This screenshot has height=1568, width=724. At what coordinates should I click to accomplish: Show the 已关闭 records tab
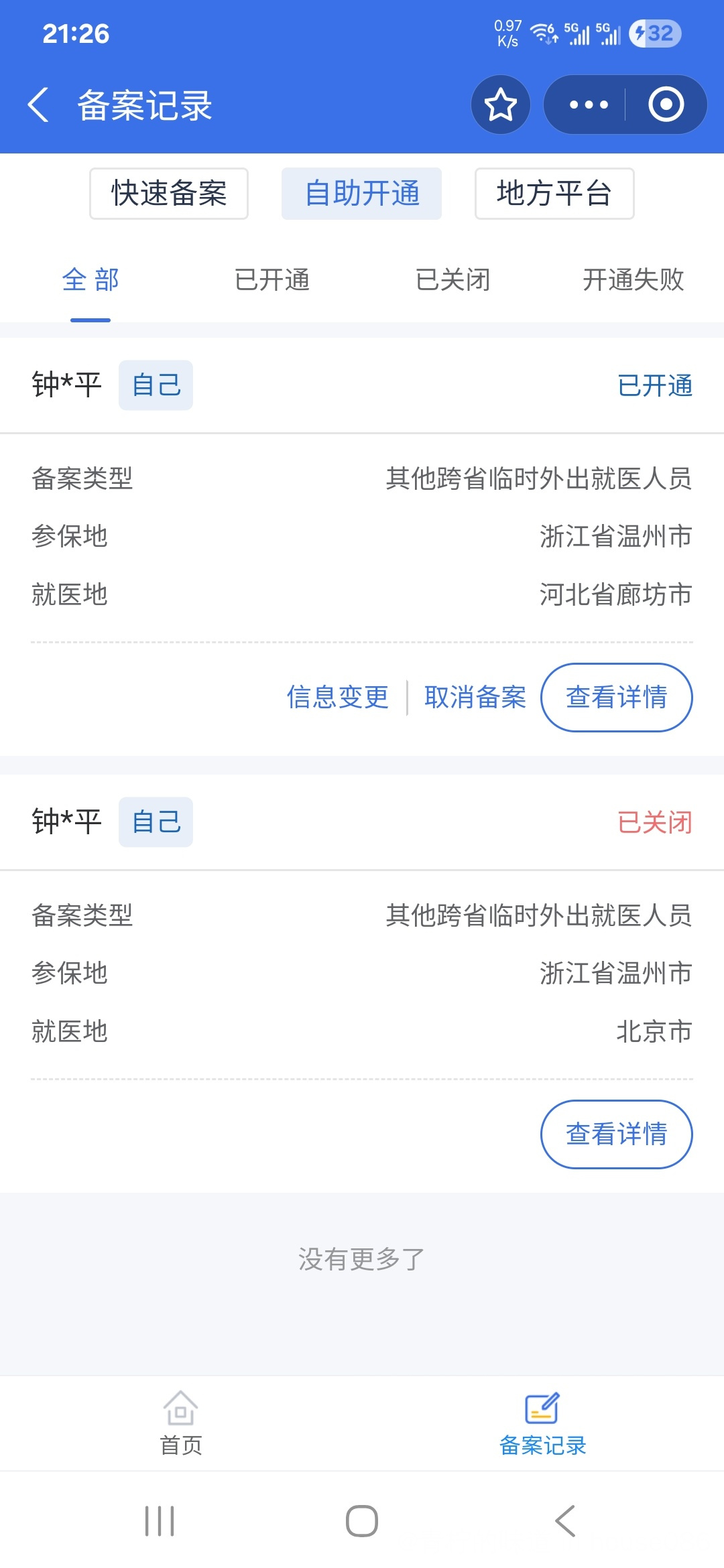[452, 280]
